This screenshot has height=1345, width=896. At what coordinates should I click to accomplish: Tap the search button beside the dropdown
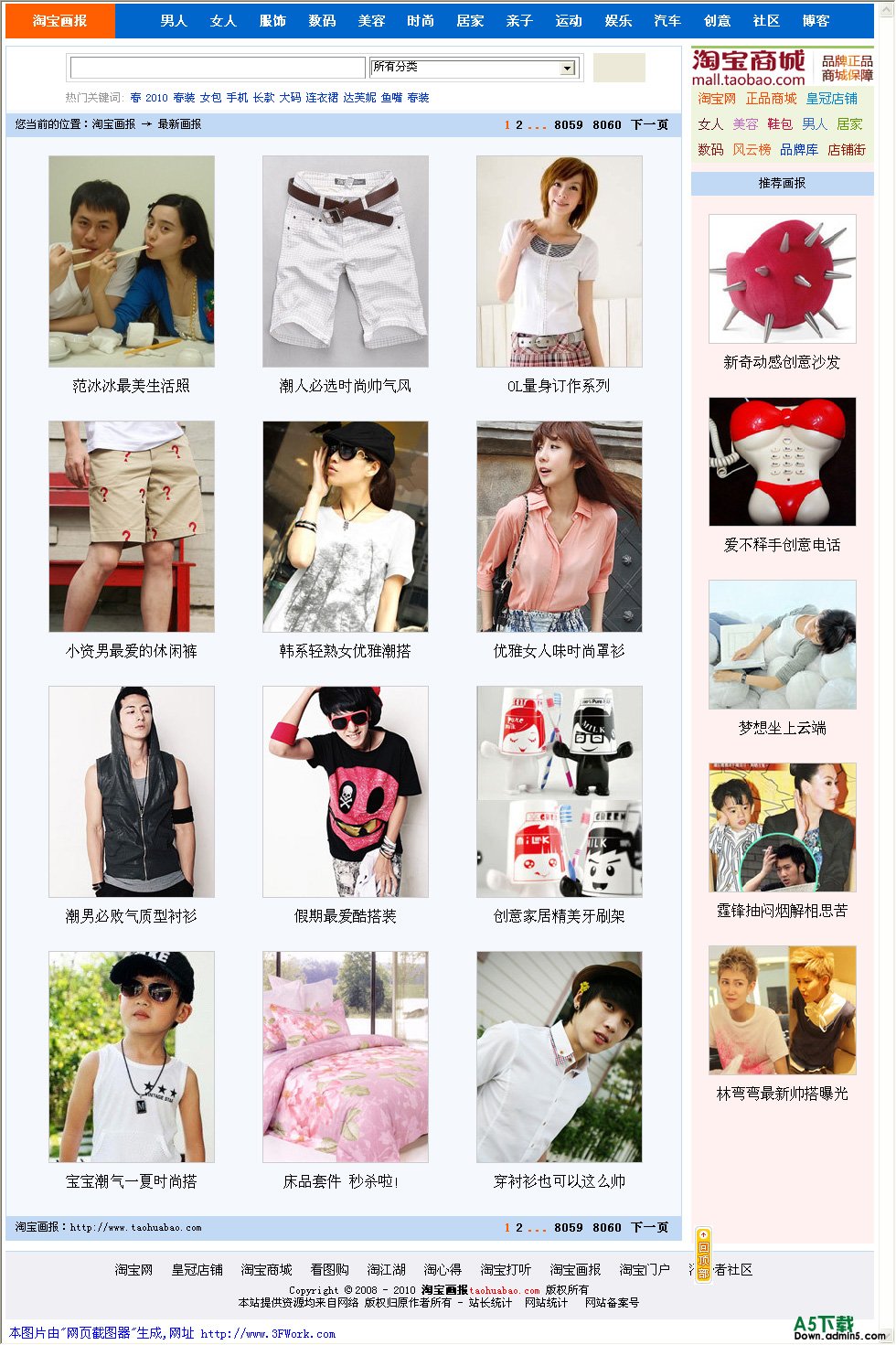tap(619, 68)
